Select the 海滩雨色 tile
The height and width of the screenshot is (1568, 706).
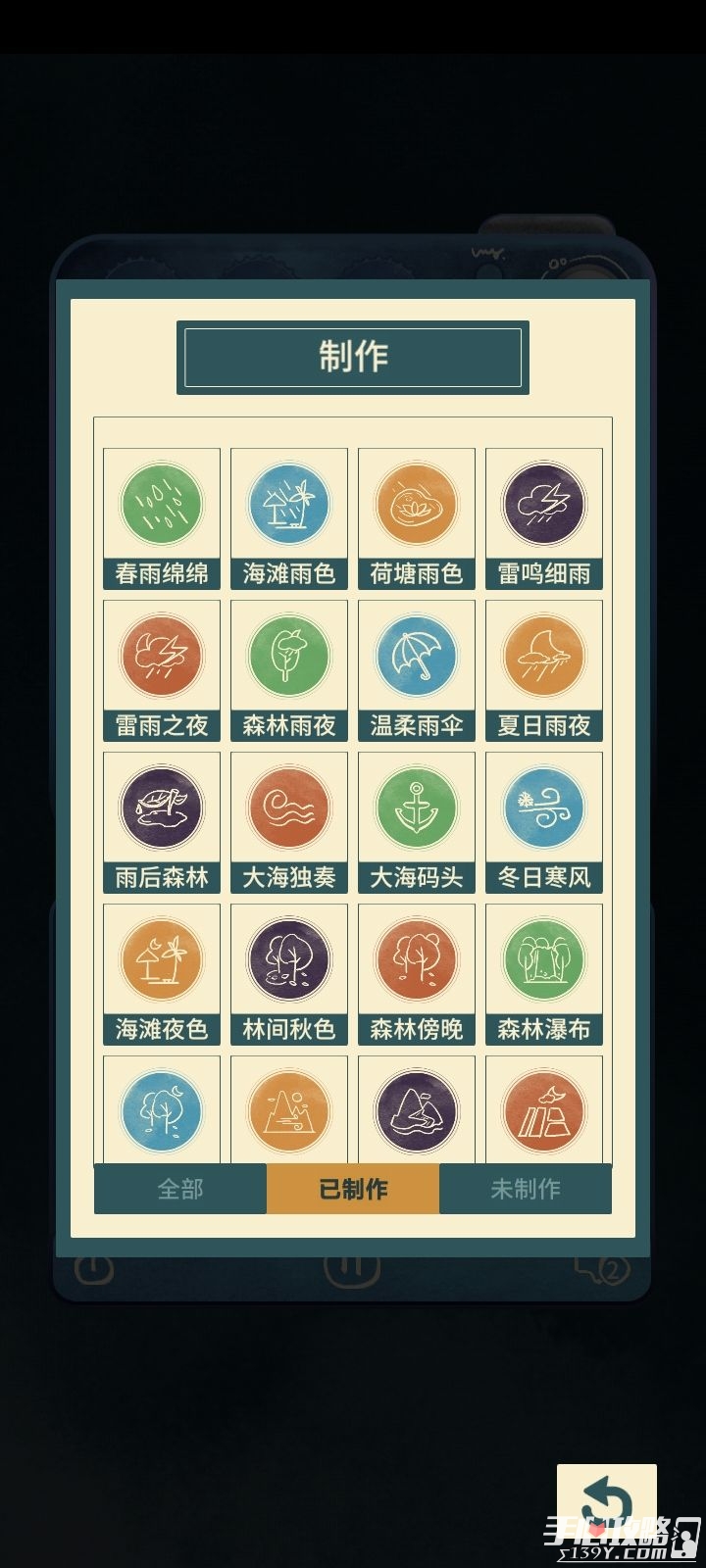289,517
